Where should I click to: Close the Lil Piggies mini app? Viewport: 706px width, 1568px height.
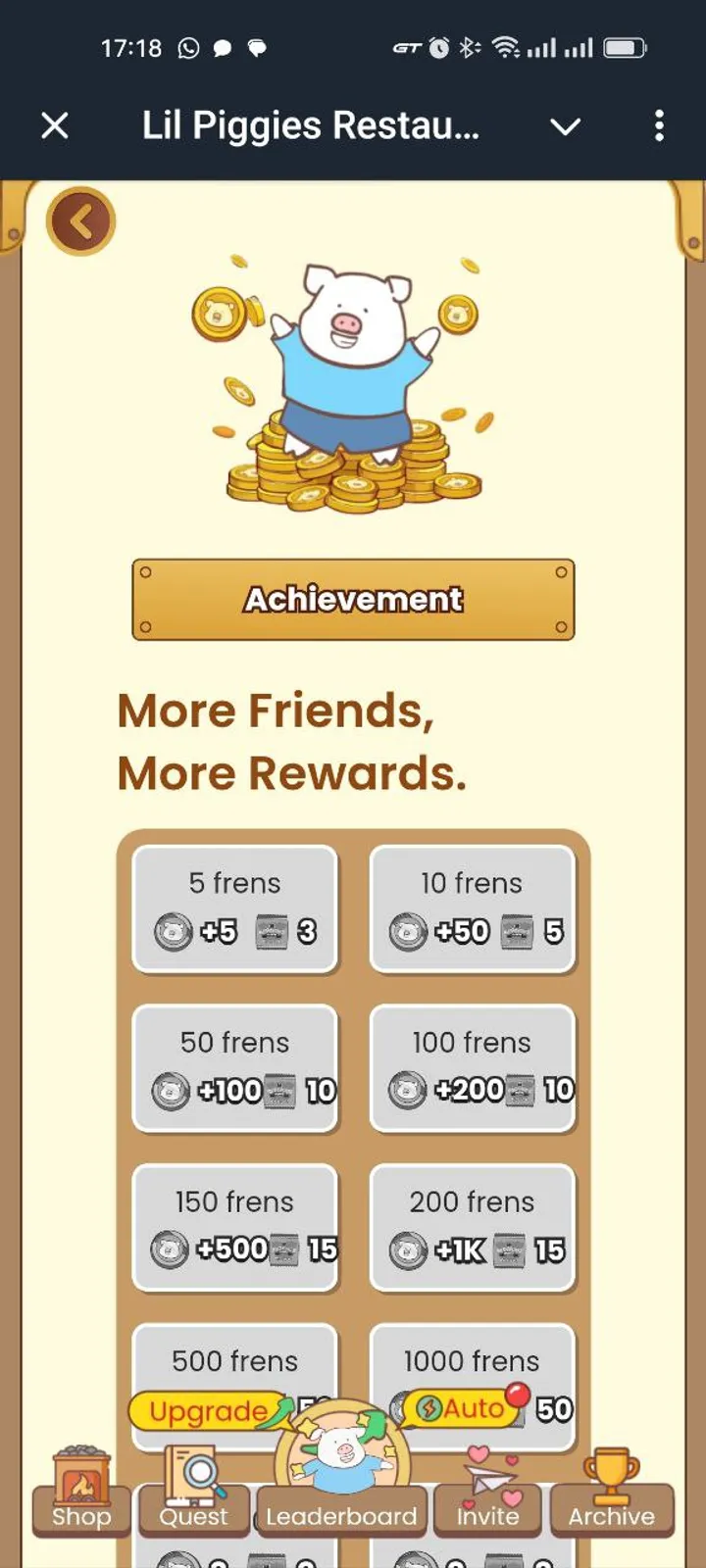(x=55, y=125)
